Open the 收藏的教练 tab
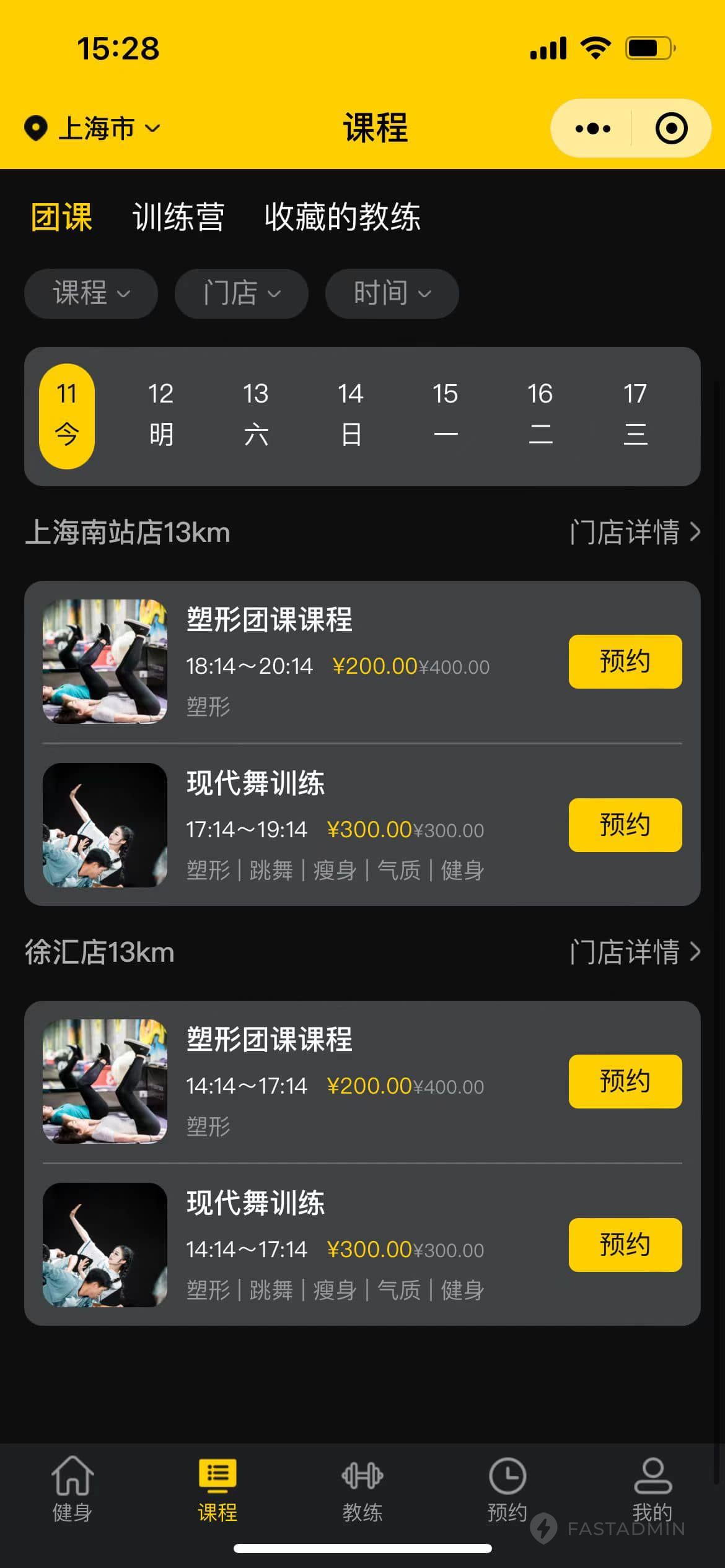 [344, 218]
